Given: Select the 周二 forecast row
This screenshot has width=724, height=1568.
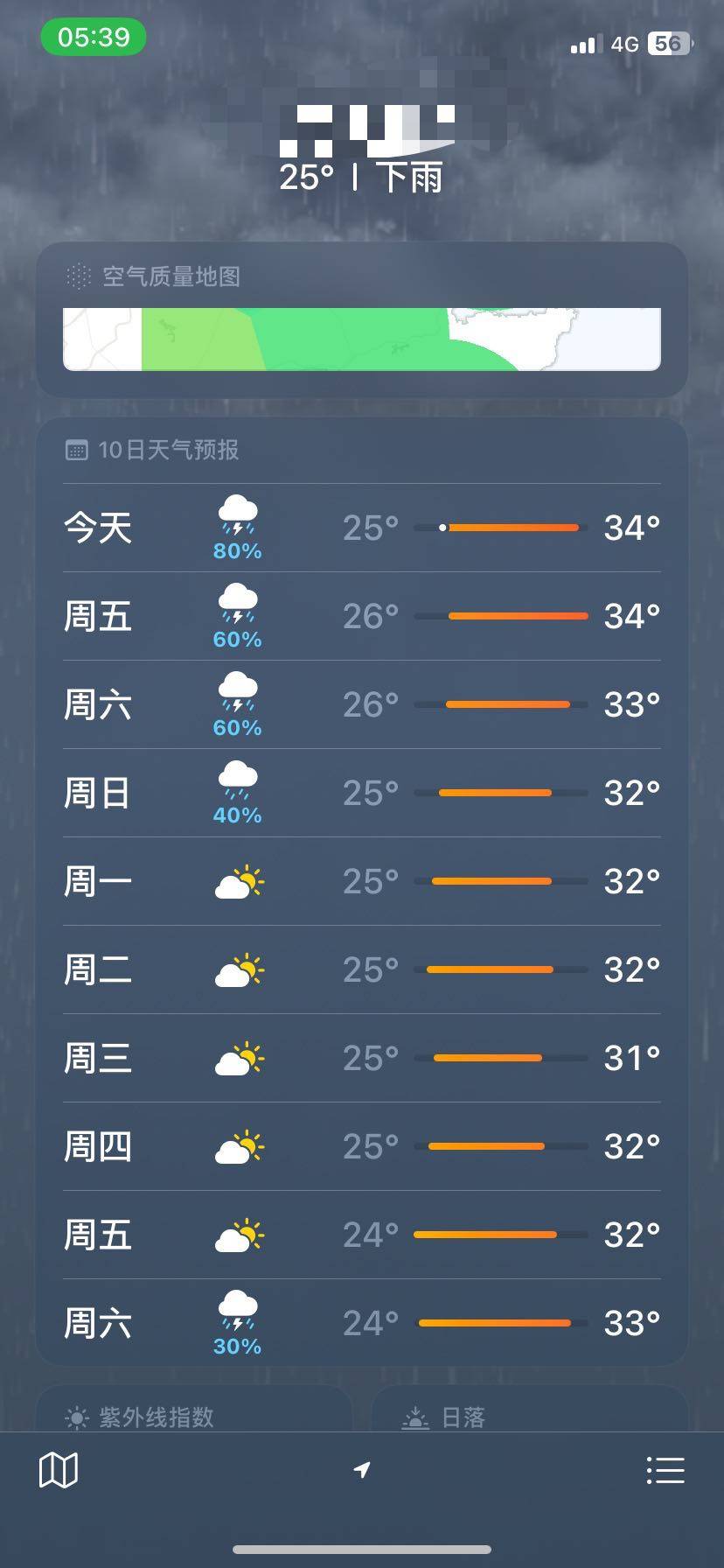Looking at the screenshot, I should pos(362,969).
